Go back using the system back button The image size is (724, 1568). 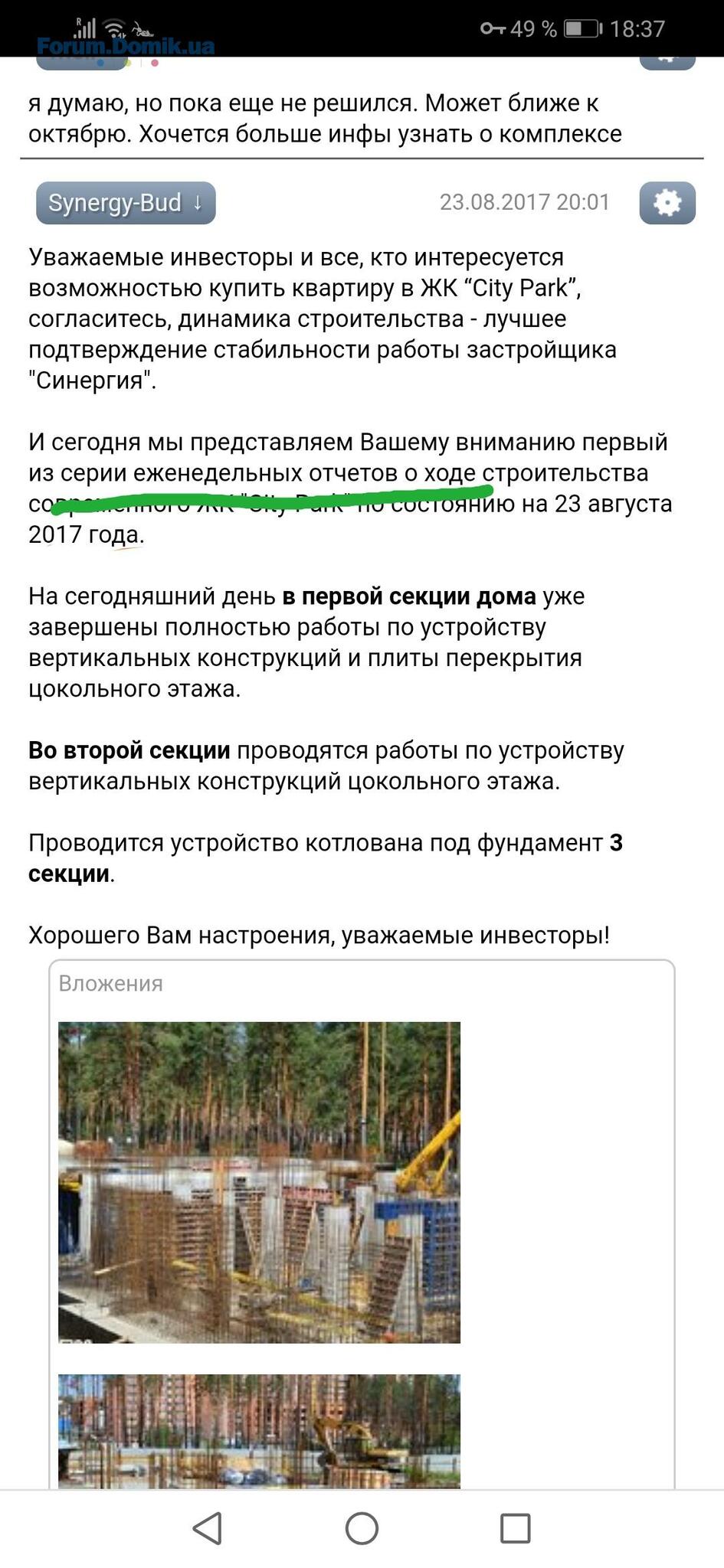[x=208, y=1528]
